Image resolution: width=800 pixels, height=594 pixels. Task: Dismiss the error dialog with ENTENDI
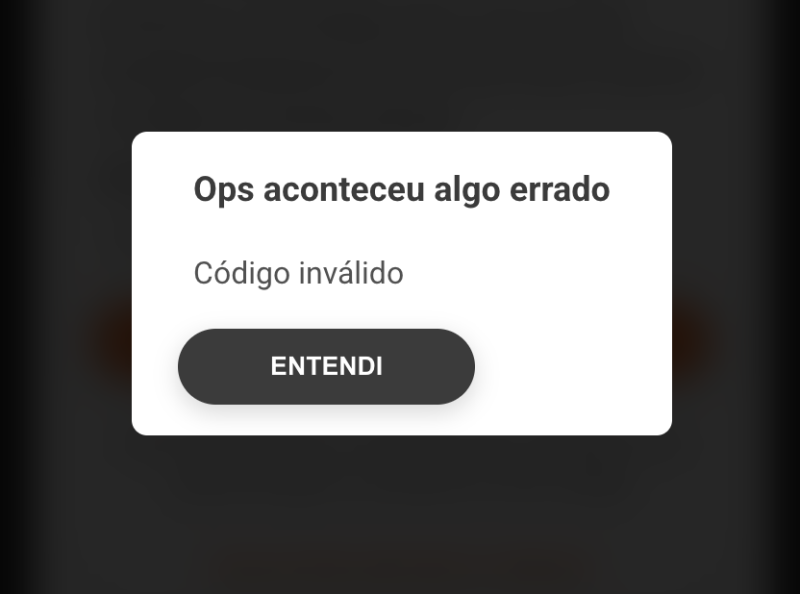(326, 366)
